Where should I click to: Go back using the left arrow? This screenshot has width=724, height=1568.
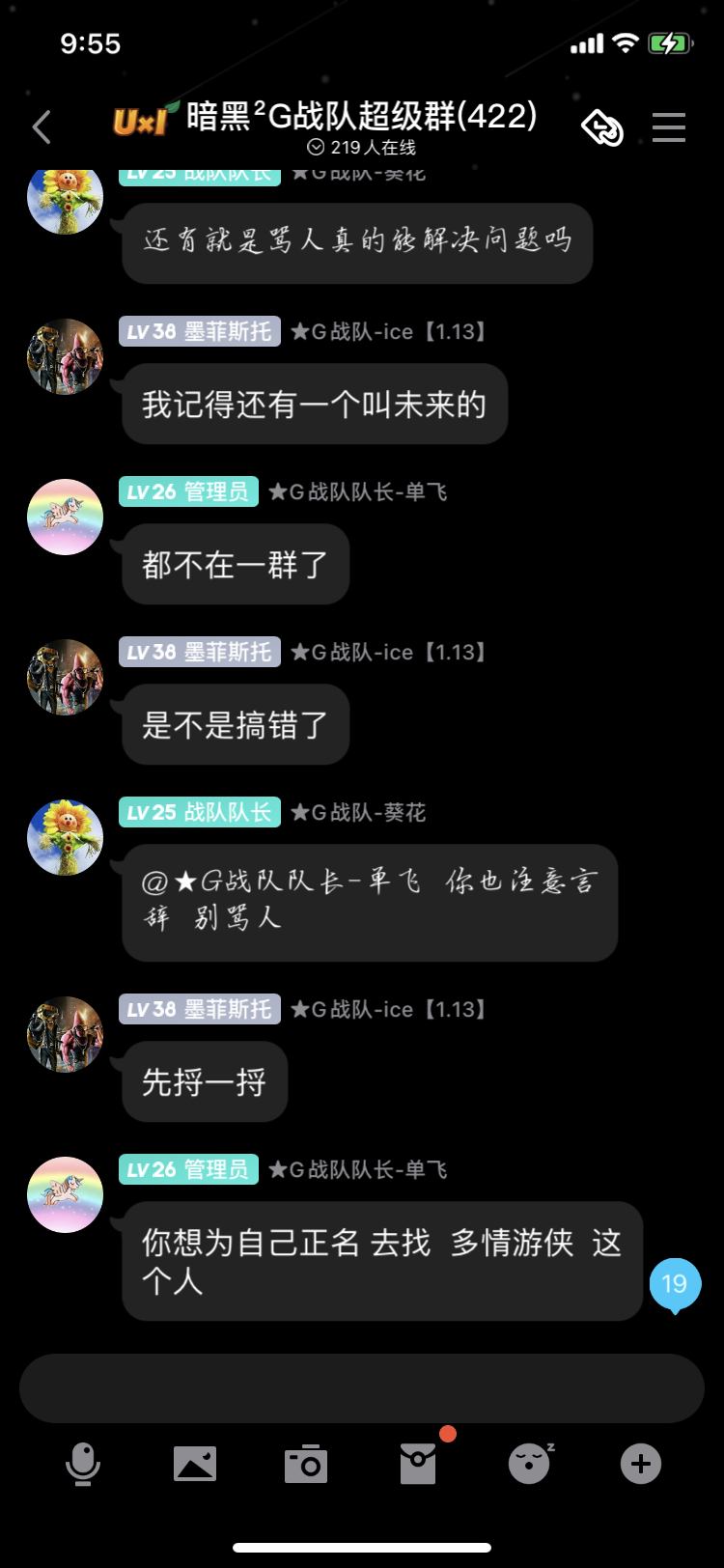tap(42, 126)
